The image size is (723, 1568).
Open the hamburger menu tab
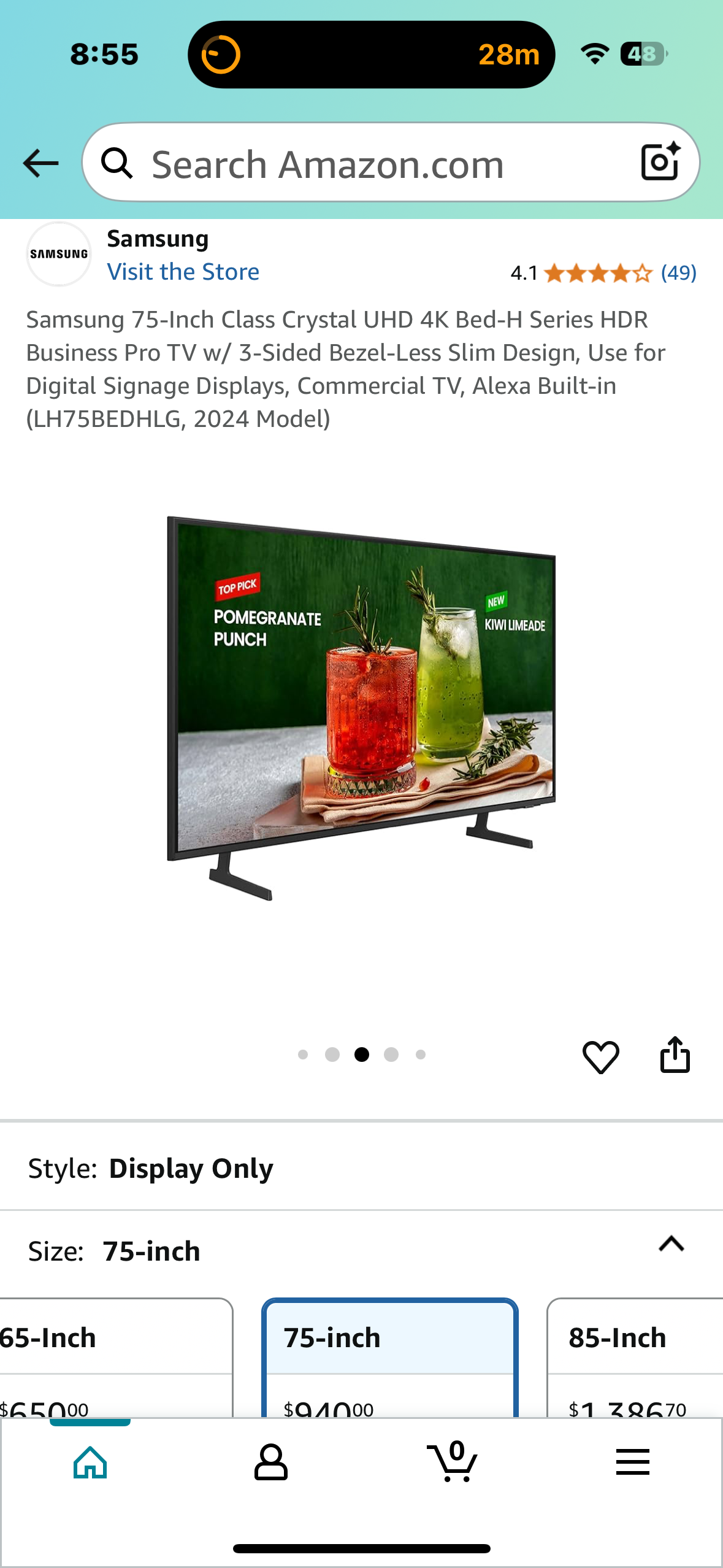pos(632,1462)
